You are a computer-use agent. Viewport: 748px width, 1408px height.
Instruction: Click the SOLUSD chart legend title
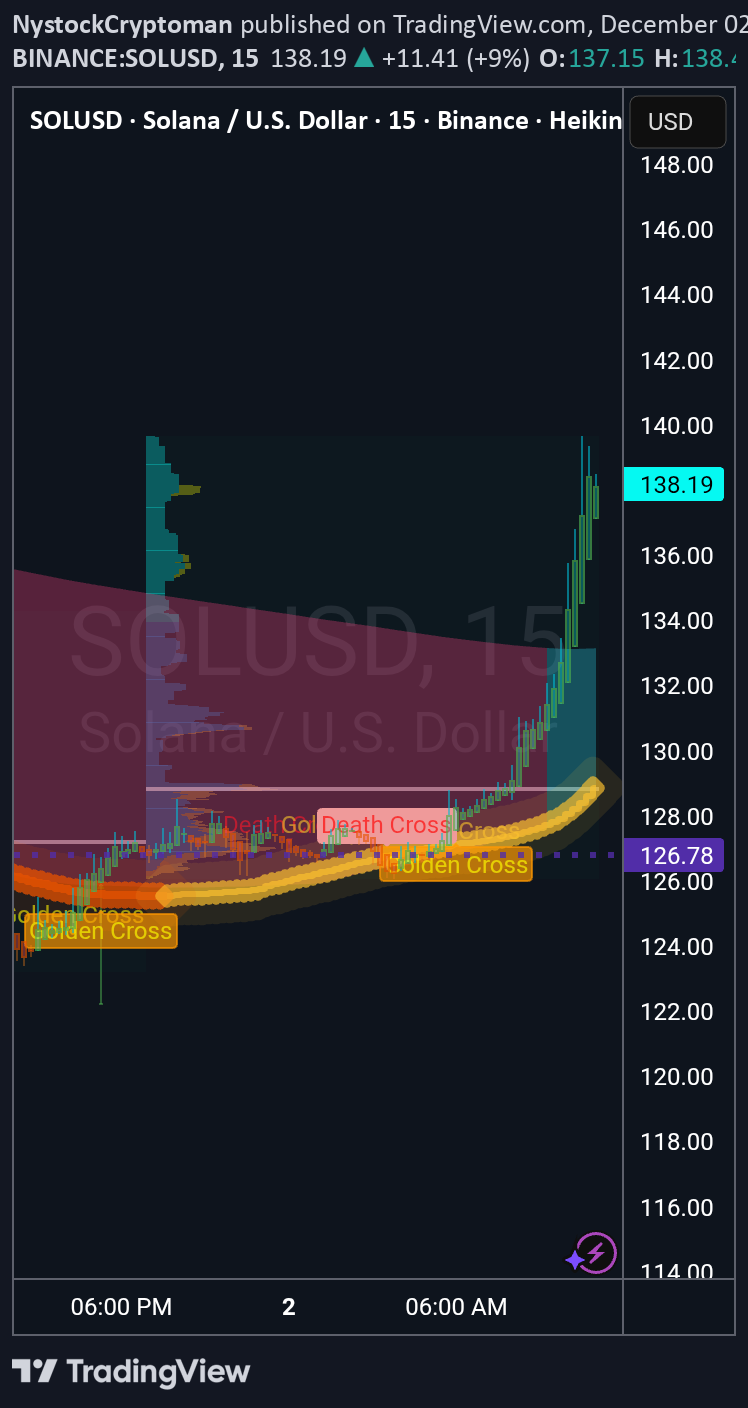[x=76, y=120]
